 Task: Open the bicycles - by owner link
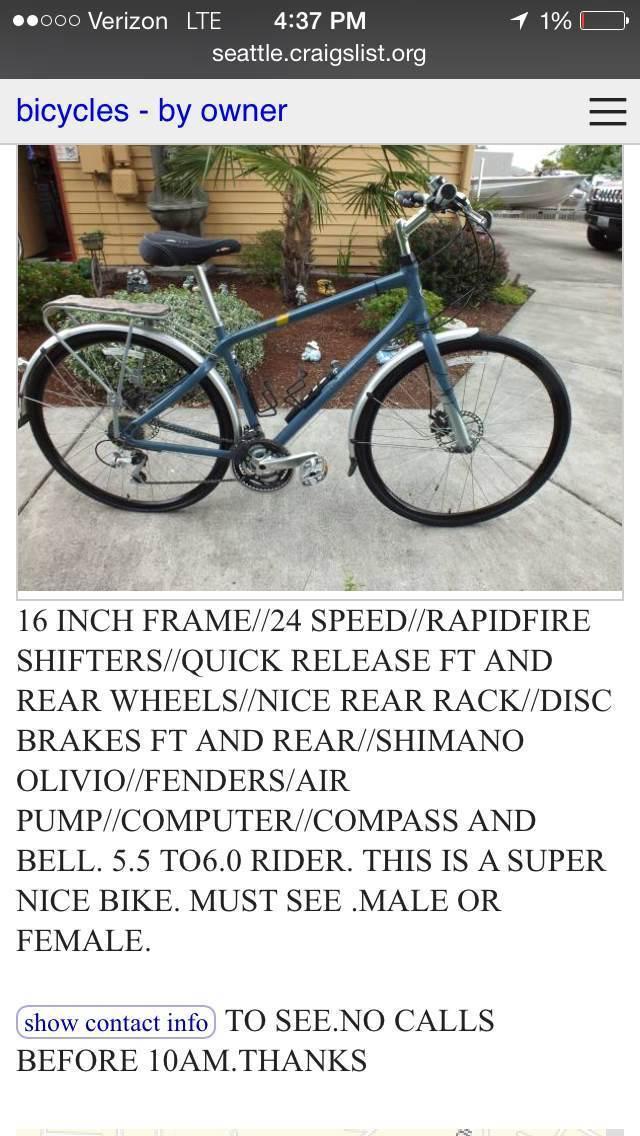click(151, 111)
